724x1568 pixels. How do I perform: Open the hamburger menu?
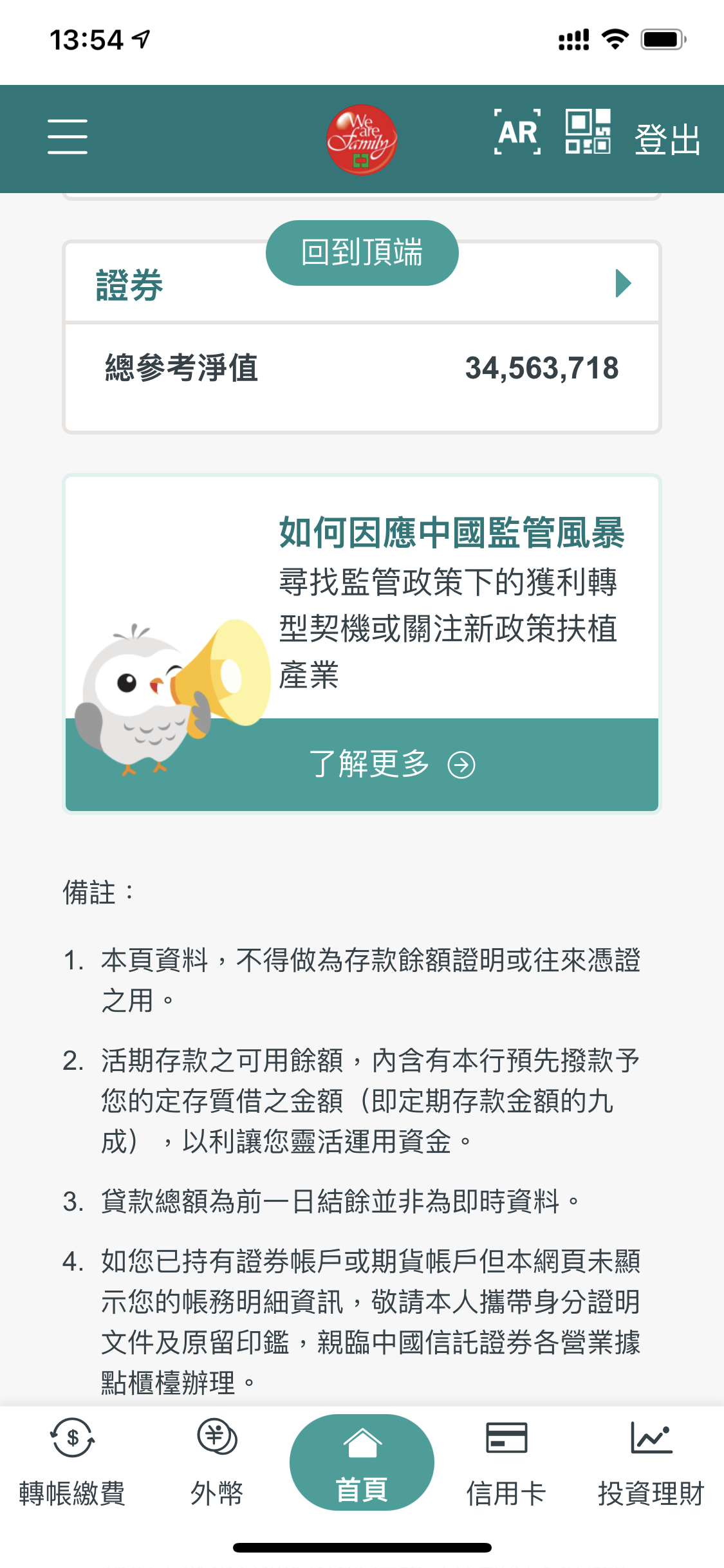68,136
